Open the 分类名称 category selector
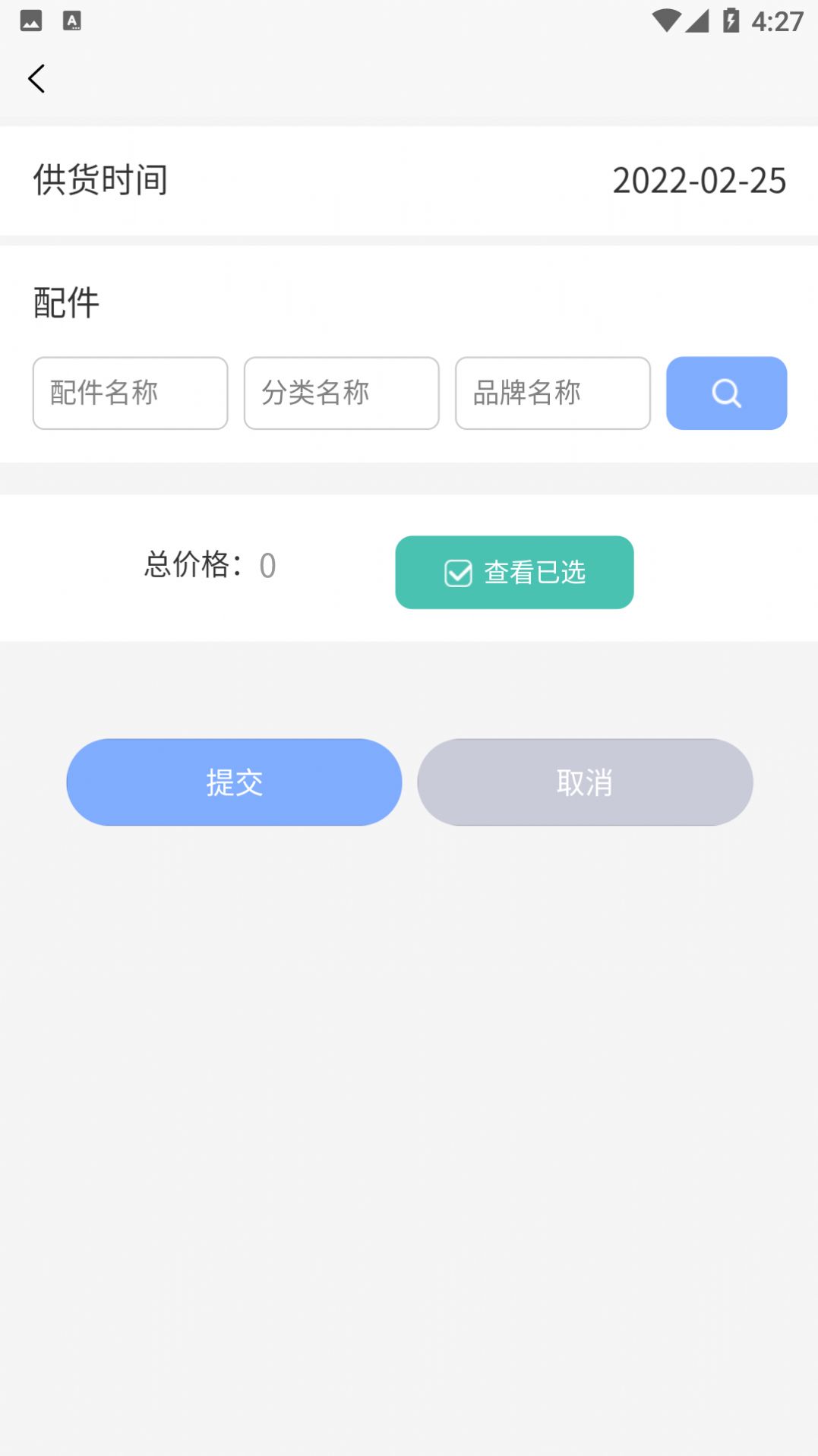 coord(340,393)
